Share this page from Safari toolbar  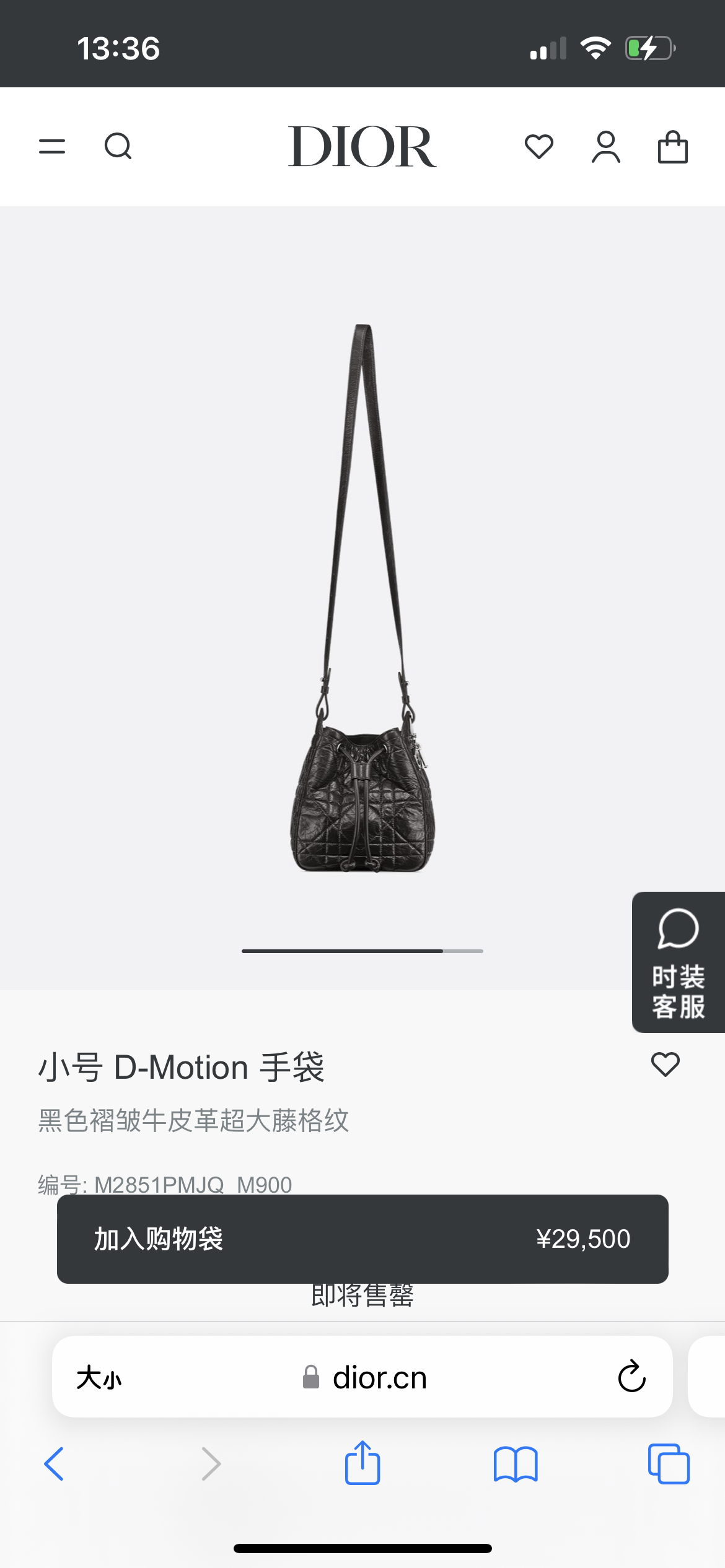pos(362,1463)
